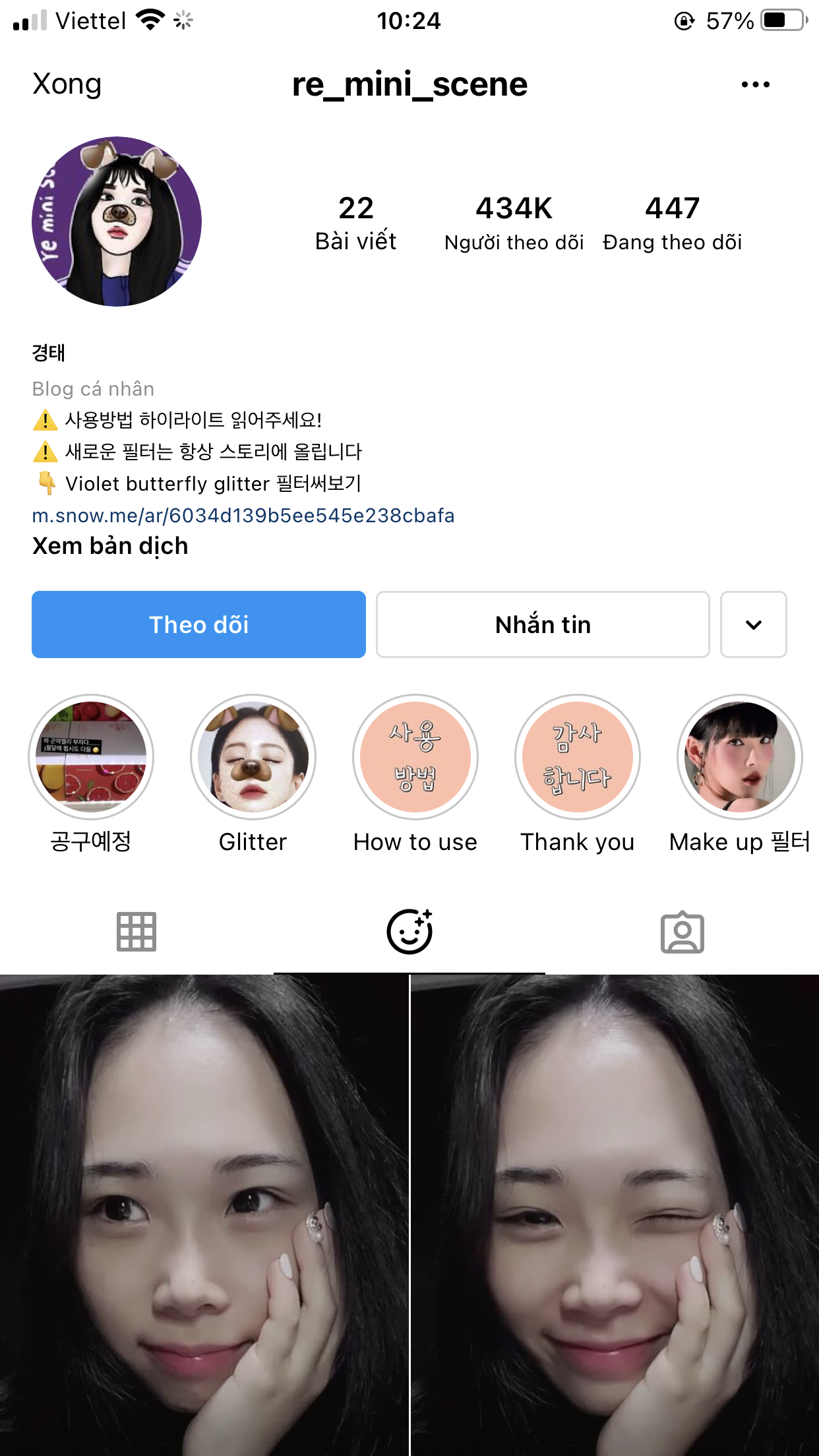Viewport: 819px width, 1456px height.
Task: Tap Xem bản dịch to translate bio
Action: [x=110, y=546]
